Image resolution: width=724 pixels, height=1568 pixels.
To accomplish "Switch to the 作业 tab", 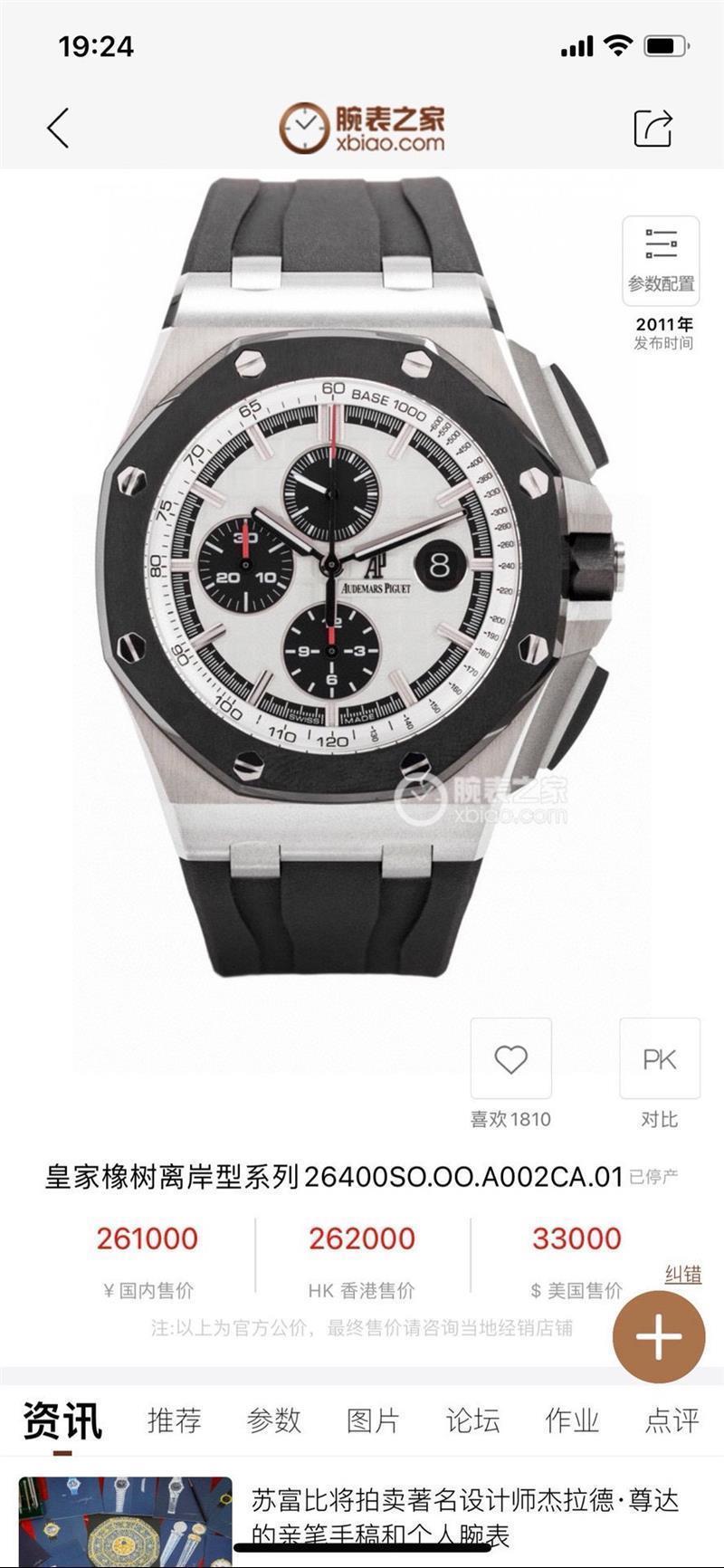I will click(572, 1420).
